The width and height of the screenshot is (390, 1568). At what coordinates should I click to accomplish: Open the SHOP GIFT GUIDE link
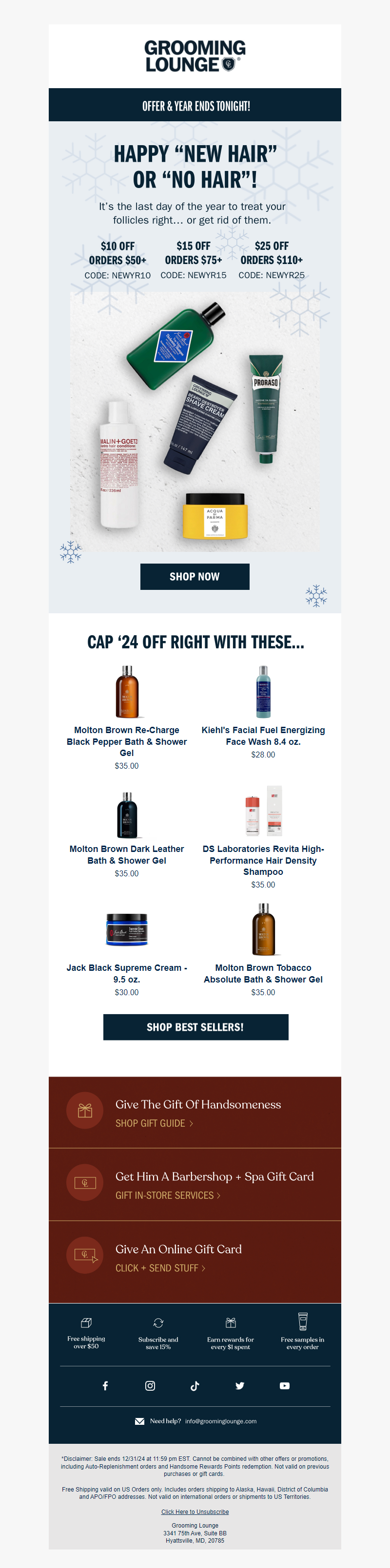154,1123
